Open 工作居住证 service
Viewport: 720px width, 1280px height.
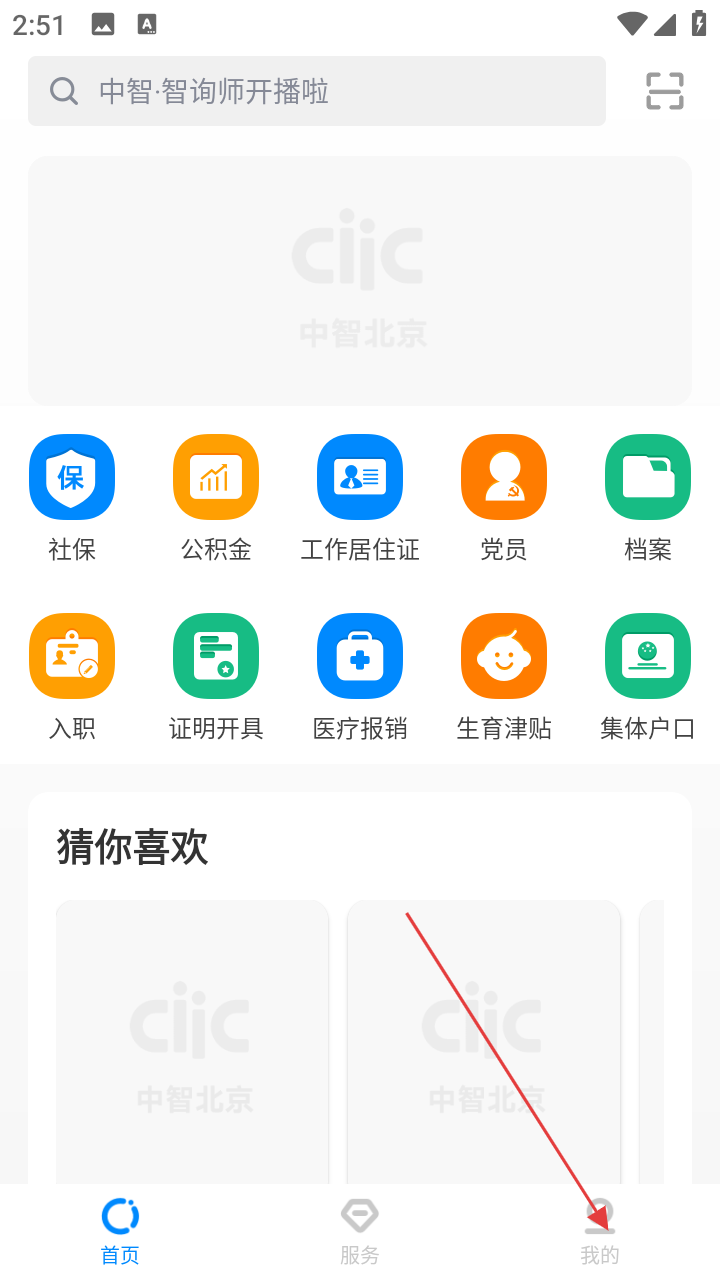click(x=360, y=498)
